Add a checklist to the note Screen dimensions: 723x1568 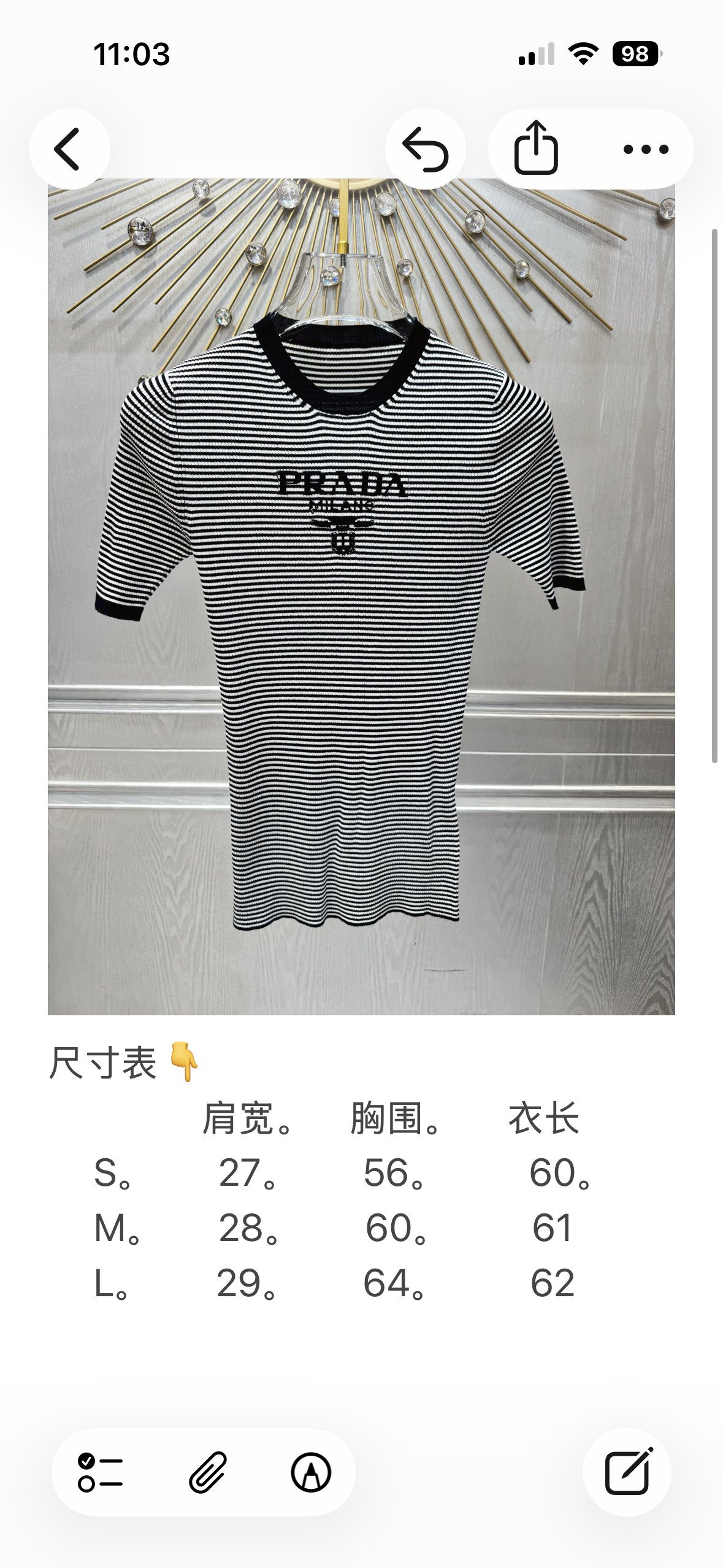tap(101, 1472)
